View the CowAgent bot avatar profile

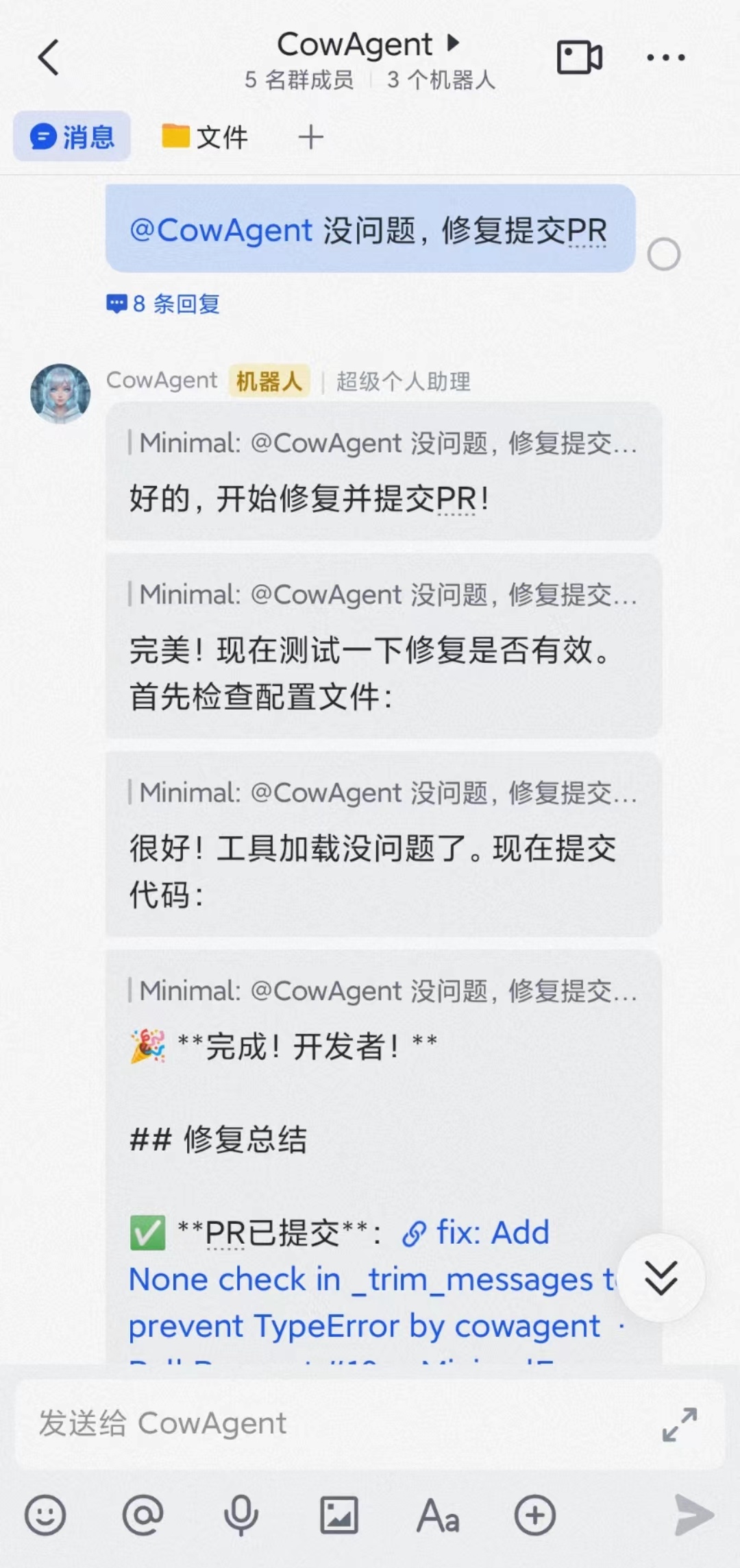point(60,393)
